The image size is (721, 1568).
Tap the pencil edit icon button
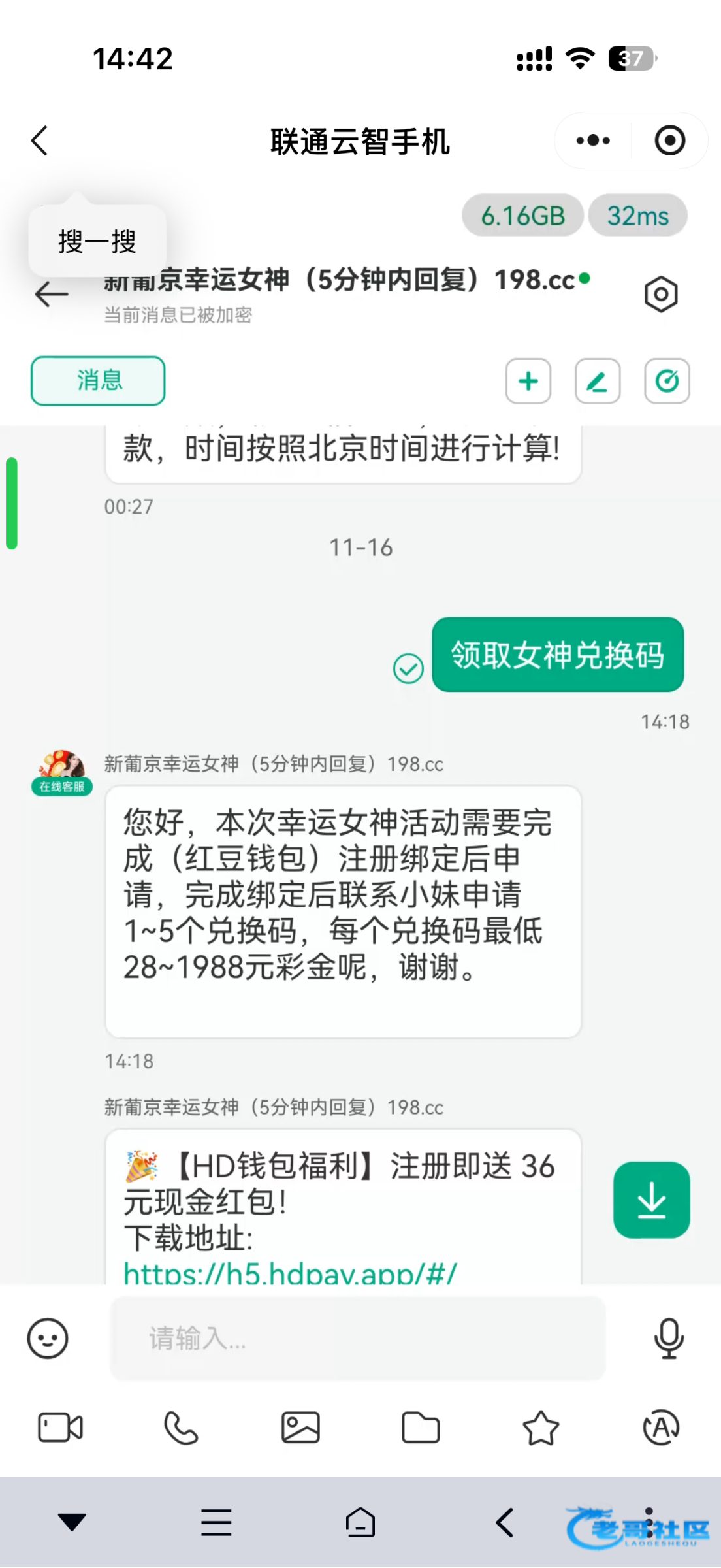pos(598,381)
